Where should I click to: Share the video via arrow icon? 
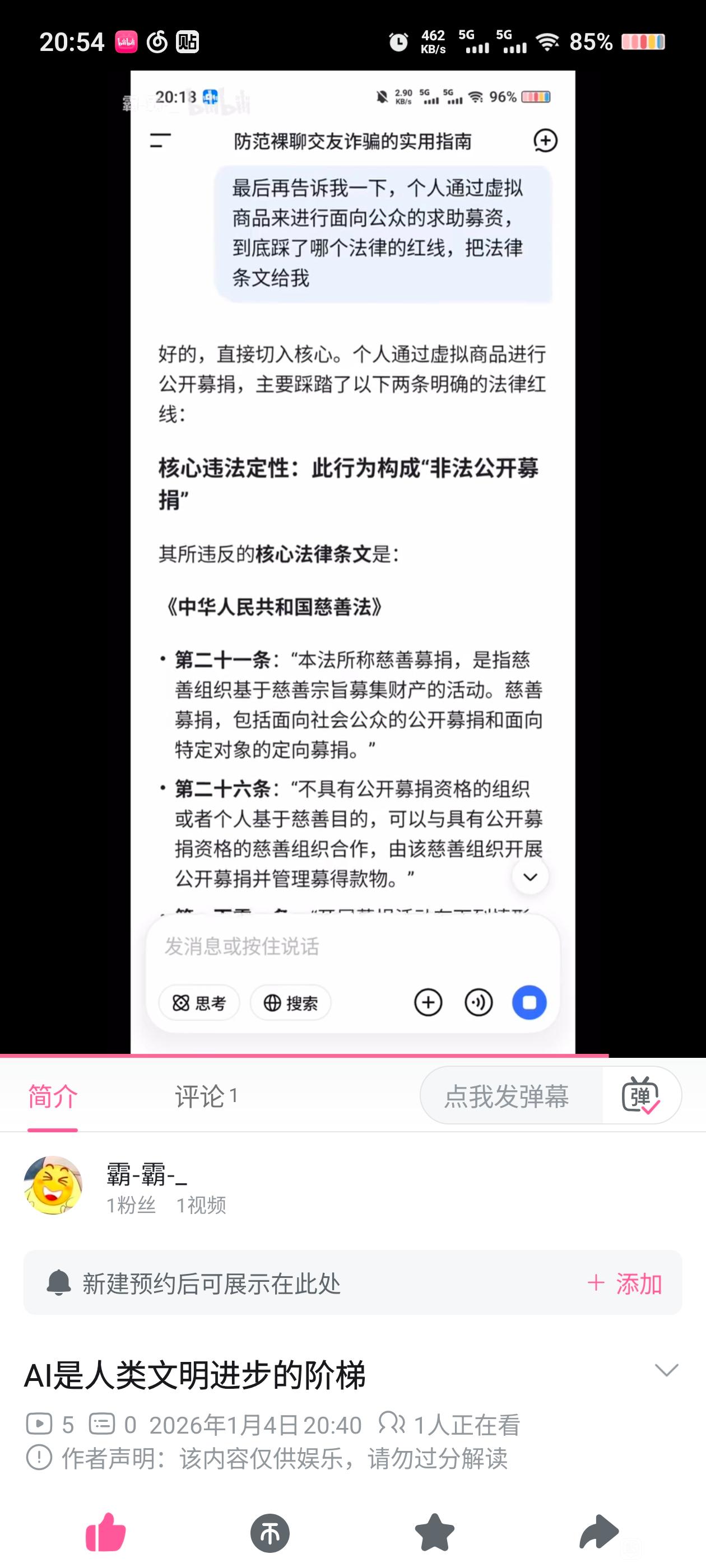[600, 1531]
